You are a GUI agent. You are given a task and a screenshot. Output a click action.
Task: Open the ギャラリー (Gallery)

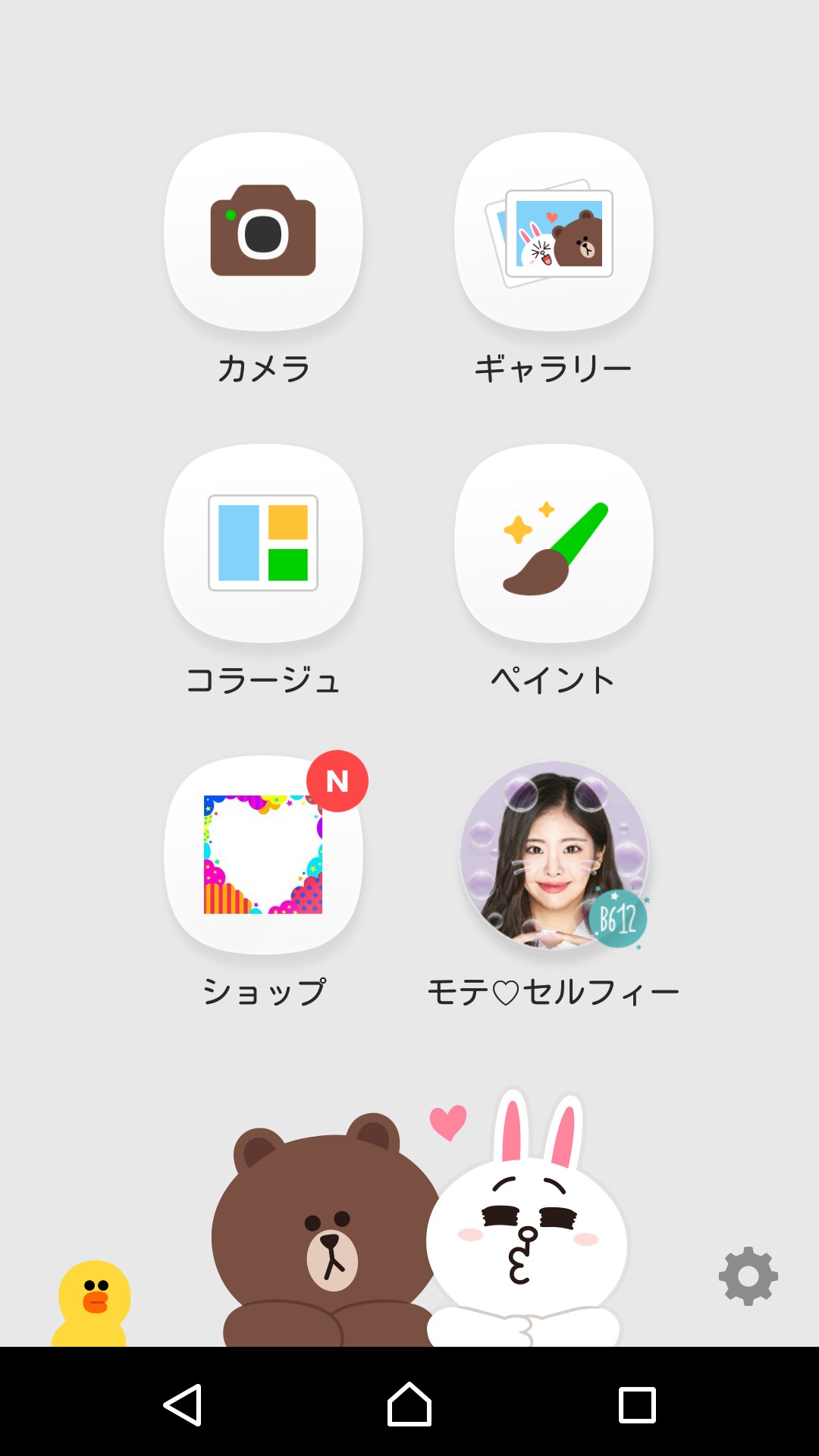pos(554,232)
